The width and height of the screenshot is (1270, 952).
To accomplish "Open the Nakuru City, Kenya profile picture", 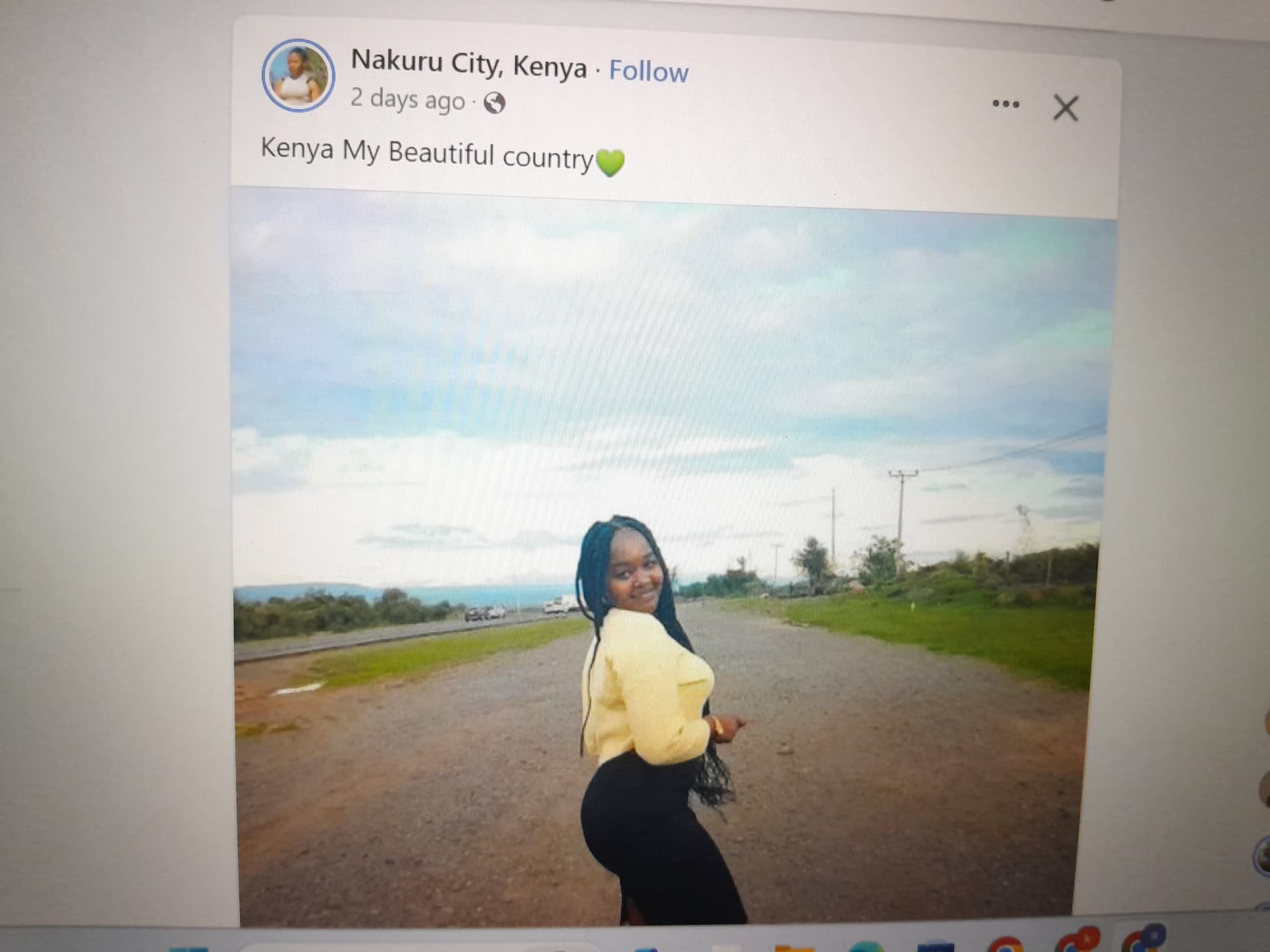I will click(x=298, y=75).
